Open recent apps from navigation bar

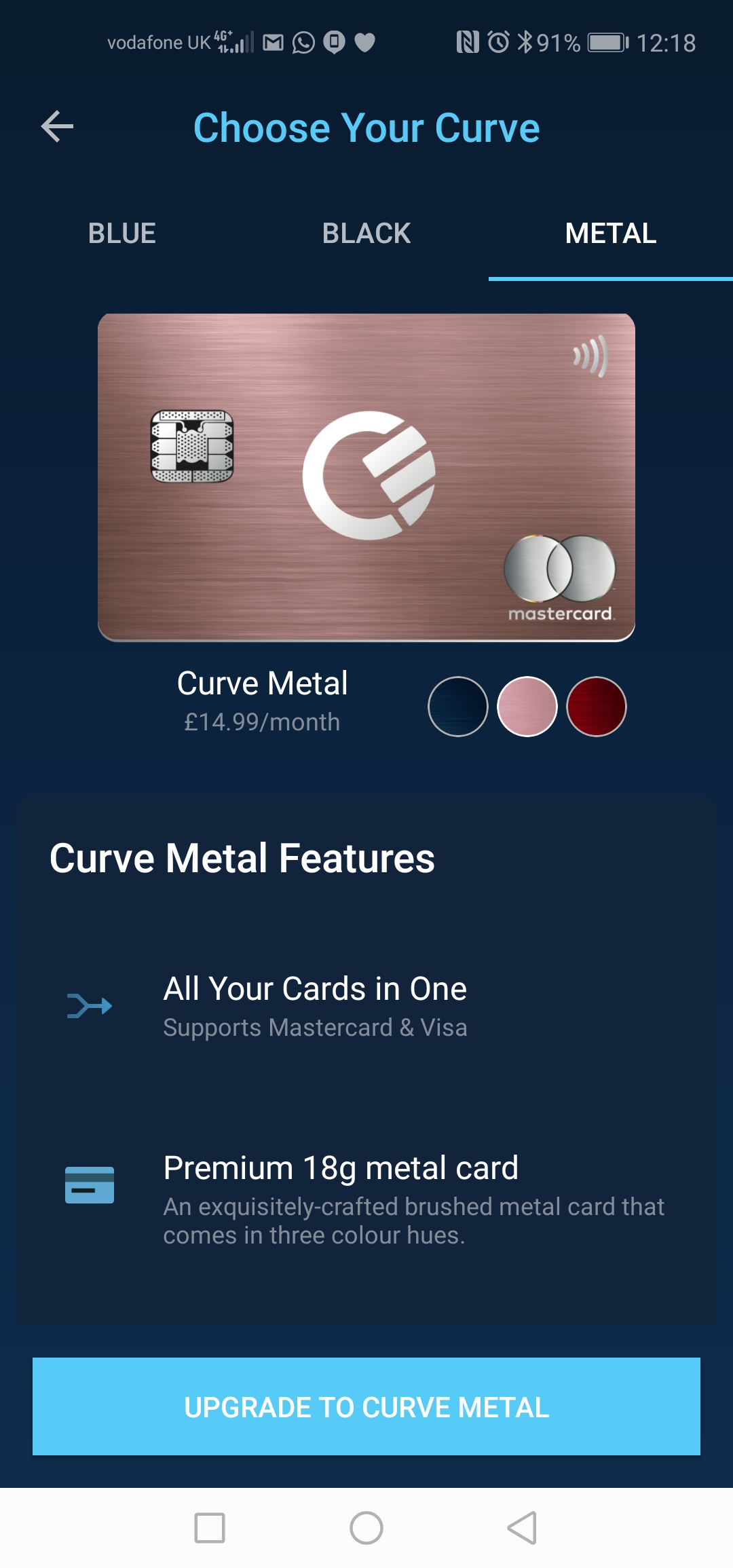tap(210, 1528)
